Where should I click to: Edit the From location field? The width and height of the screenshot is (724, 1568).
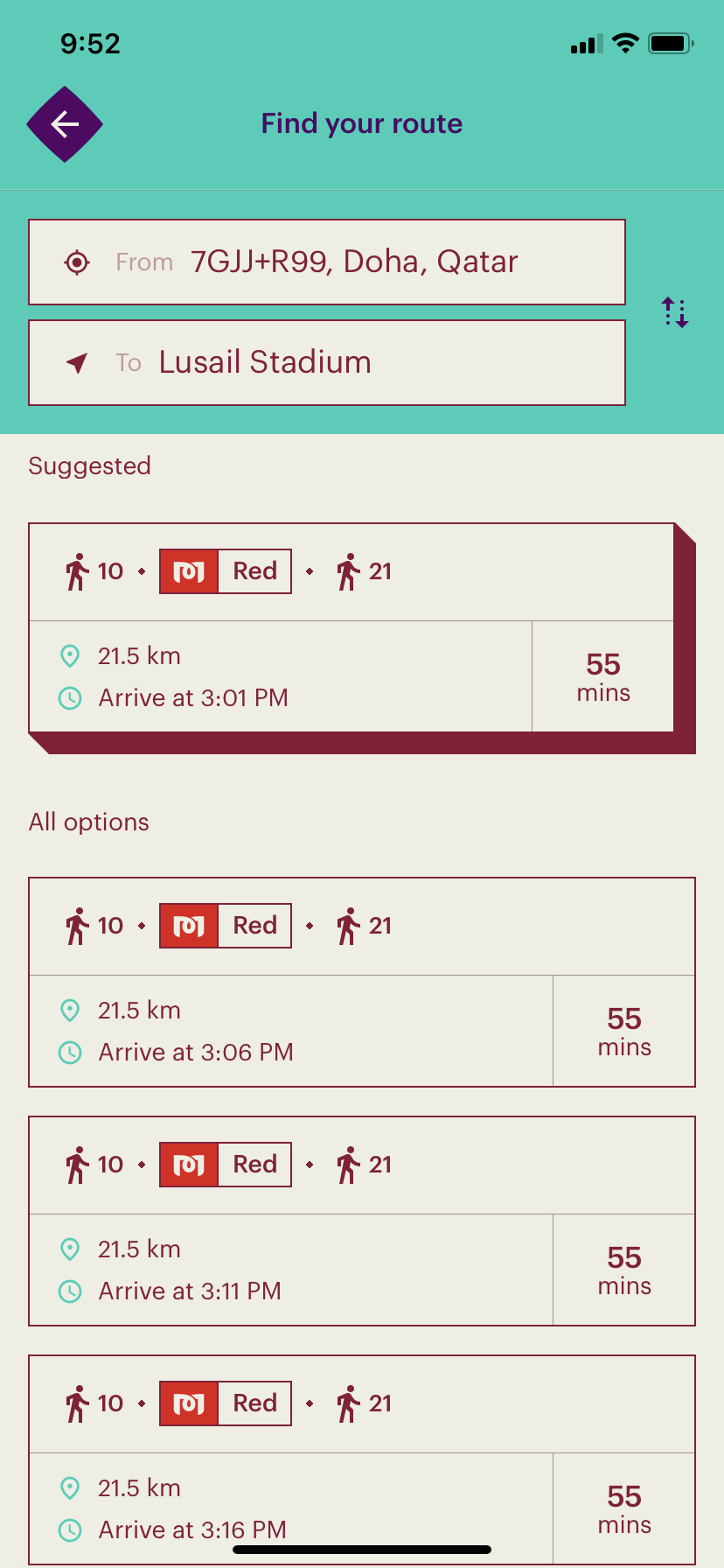tap(327, 262)
